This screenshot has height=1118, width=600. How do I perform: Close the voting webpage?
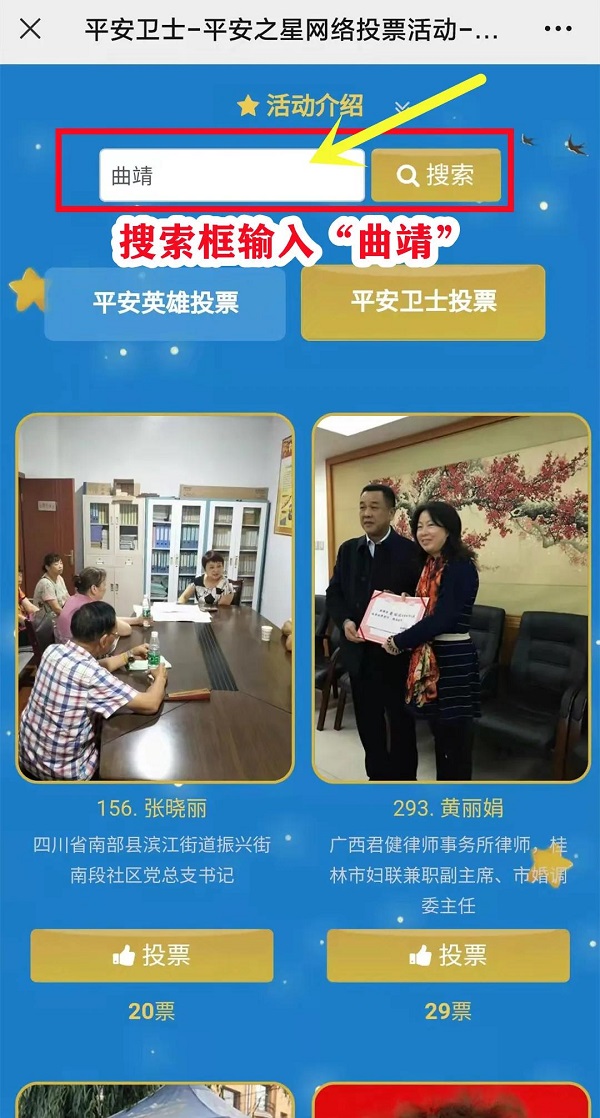[30, 29]
